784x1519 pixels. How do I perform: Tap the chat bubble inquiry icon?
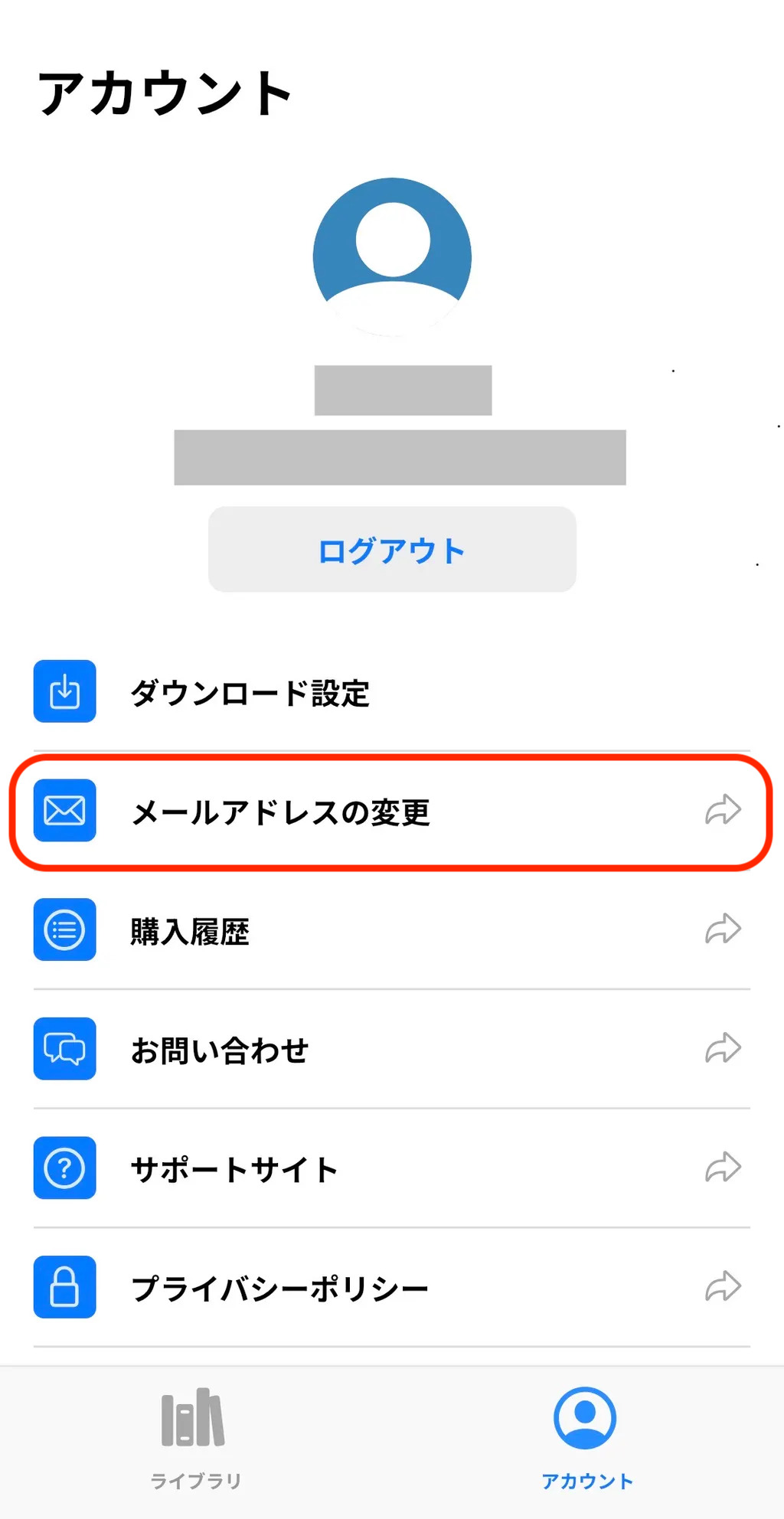[x=64, y=1049]
